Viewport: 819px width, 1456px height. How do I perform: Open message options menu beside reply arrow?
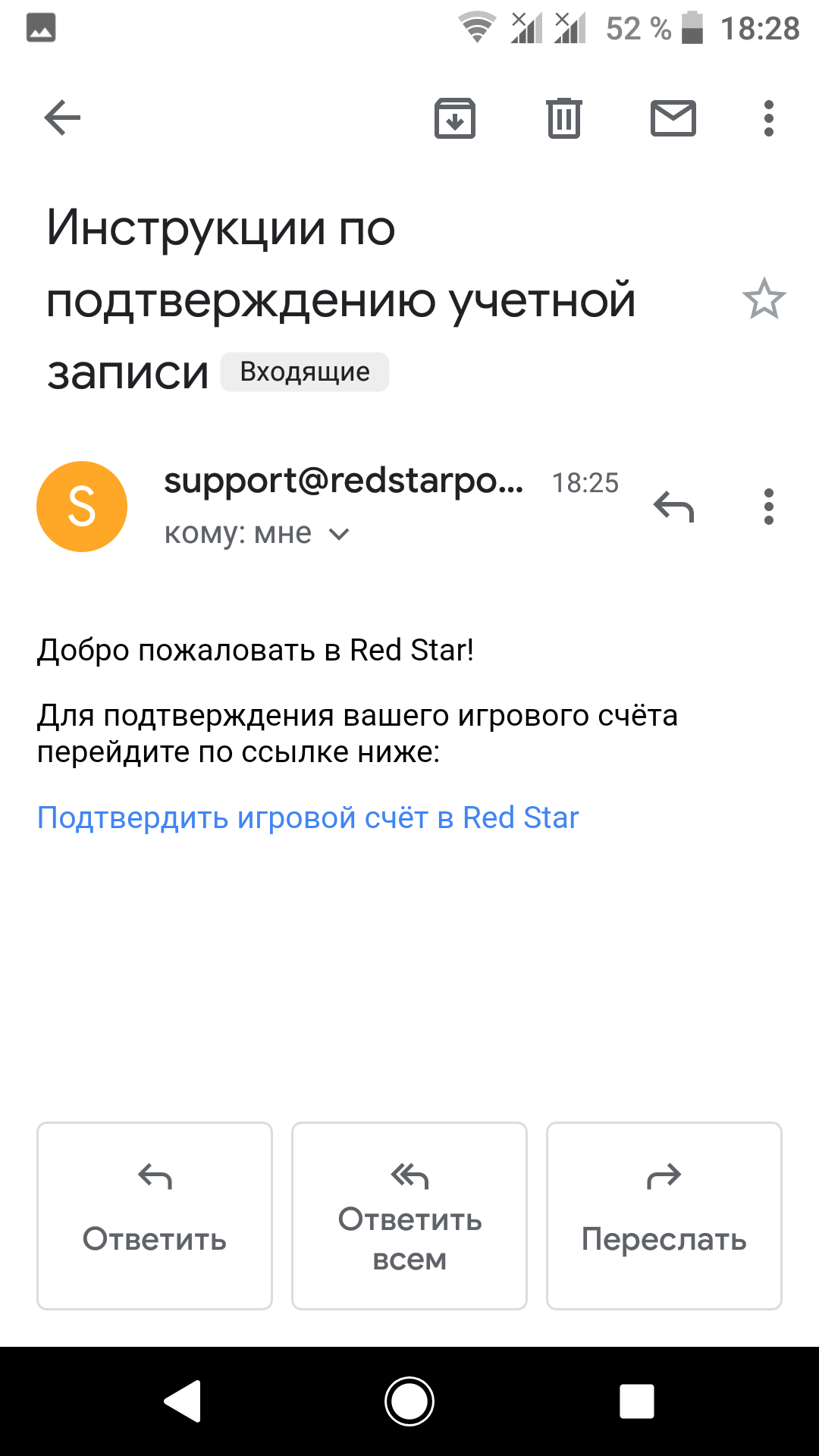pyautogui.click(x=769, y=507)
